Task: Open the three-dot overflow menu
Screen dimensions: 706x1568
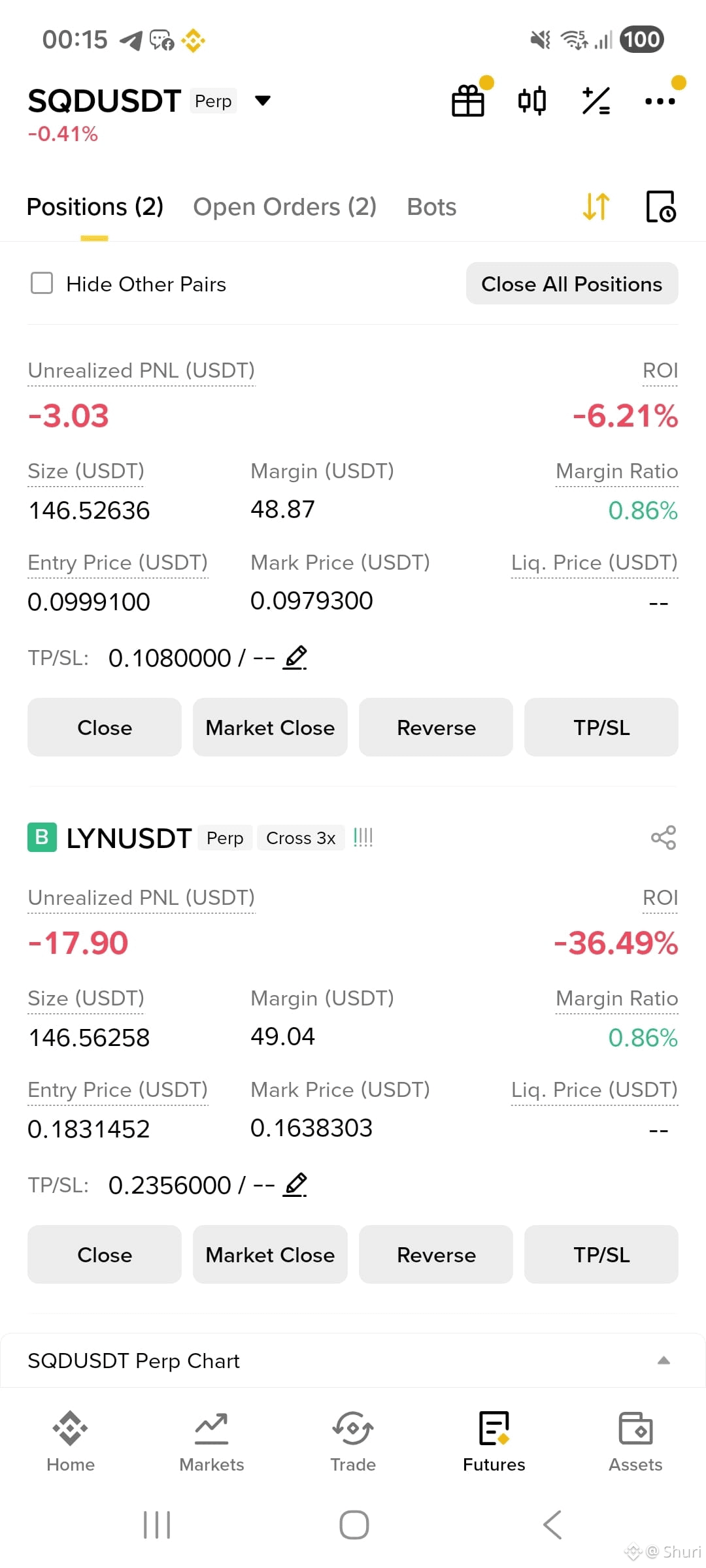Action: [660, 101]
